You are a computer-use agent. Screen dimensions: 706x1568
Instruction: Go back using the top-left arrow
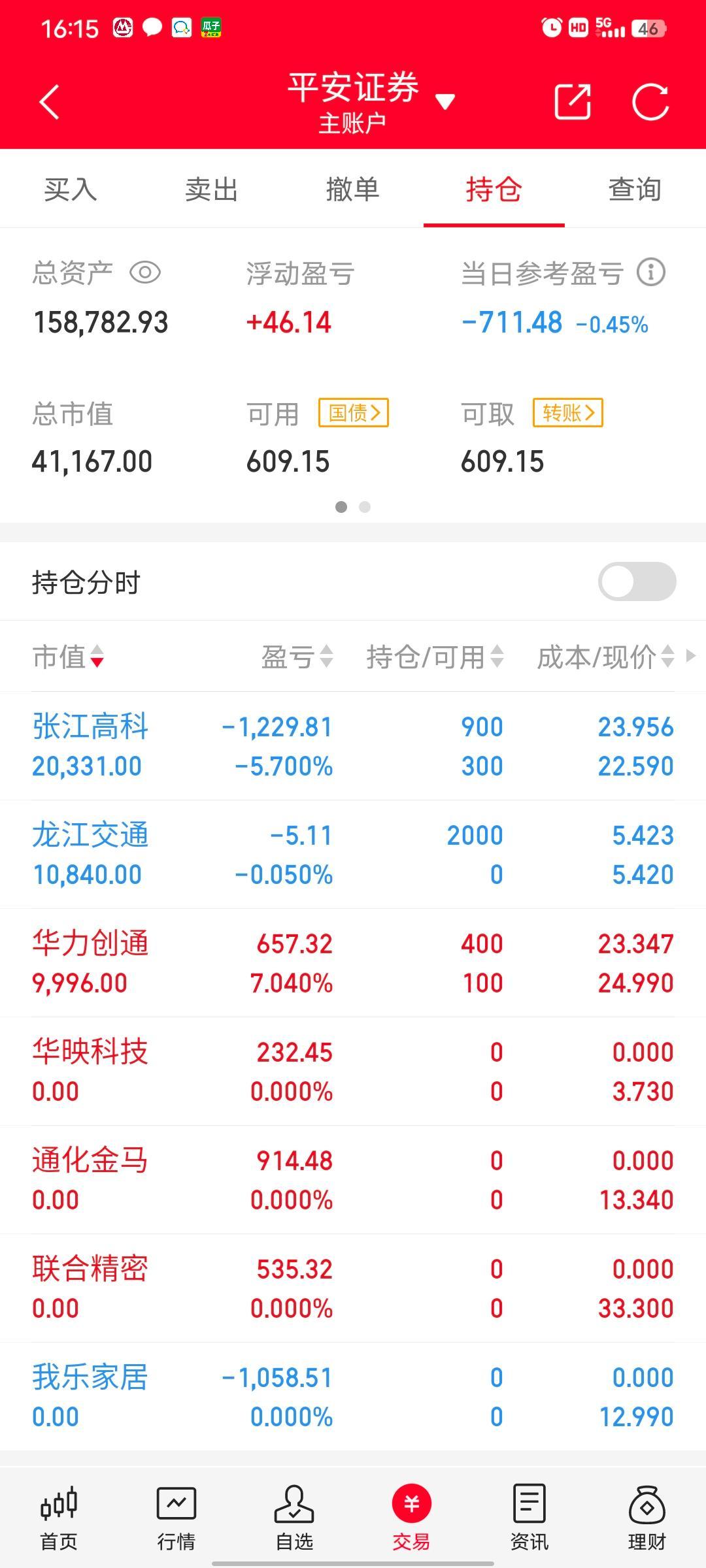[x=50, y=102]
